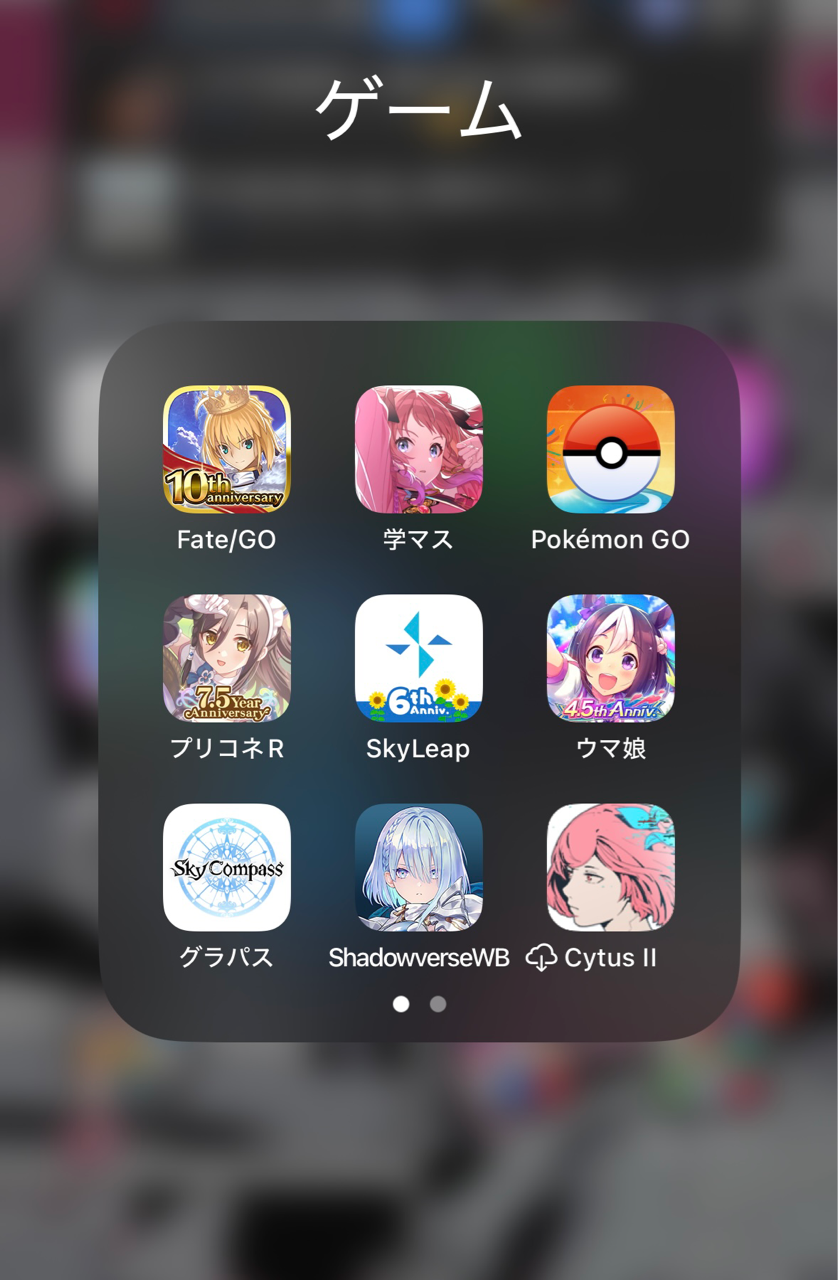Screen dimensions: 838x1280
Task: Open グラパス (Sky Compass)
Action: (227, 867)
